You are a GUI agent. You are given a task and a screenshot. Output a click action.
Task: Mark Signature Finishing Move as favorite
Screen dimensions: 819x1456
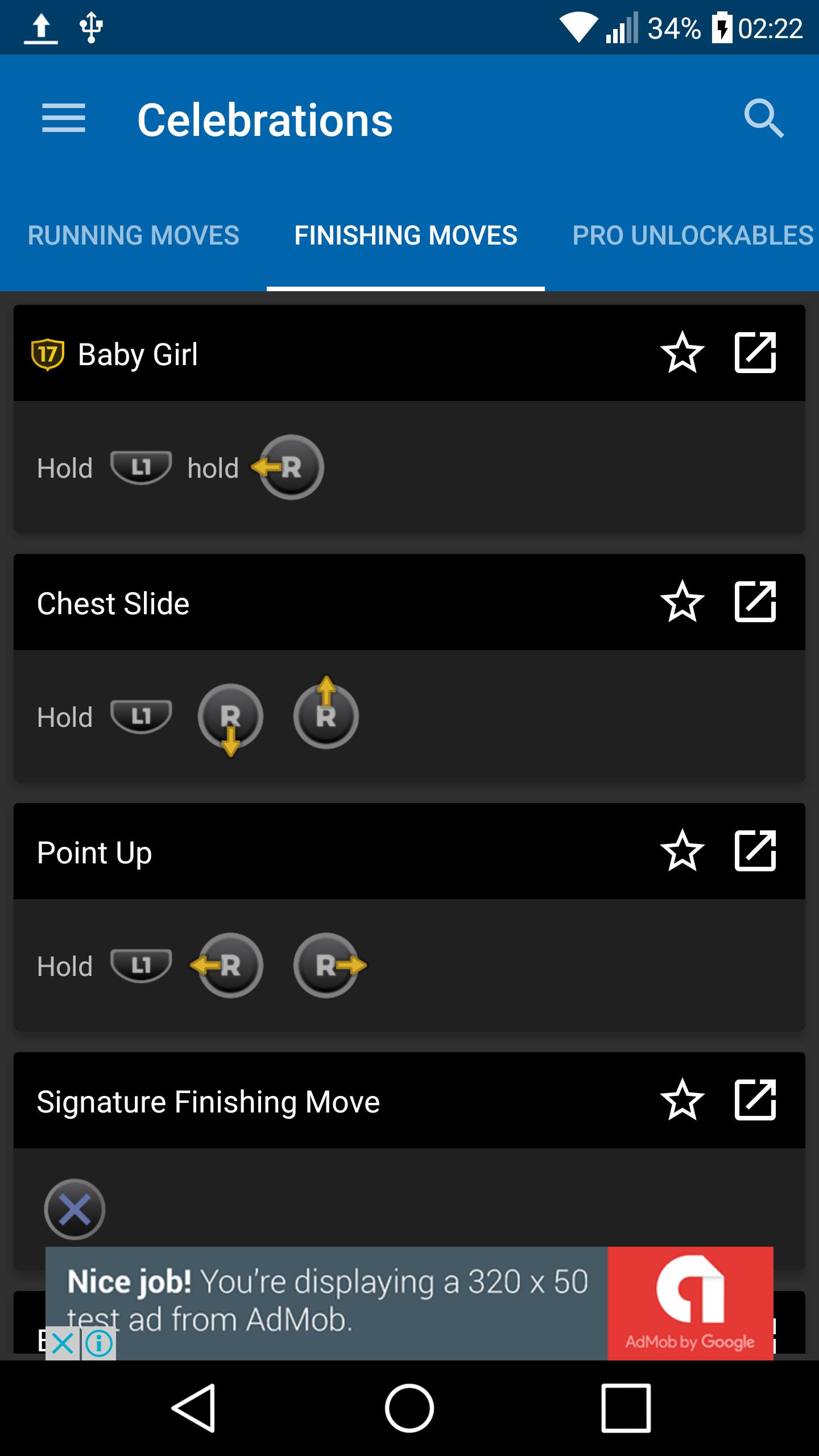(682, 1101)
